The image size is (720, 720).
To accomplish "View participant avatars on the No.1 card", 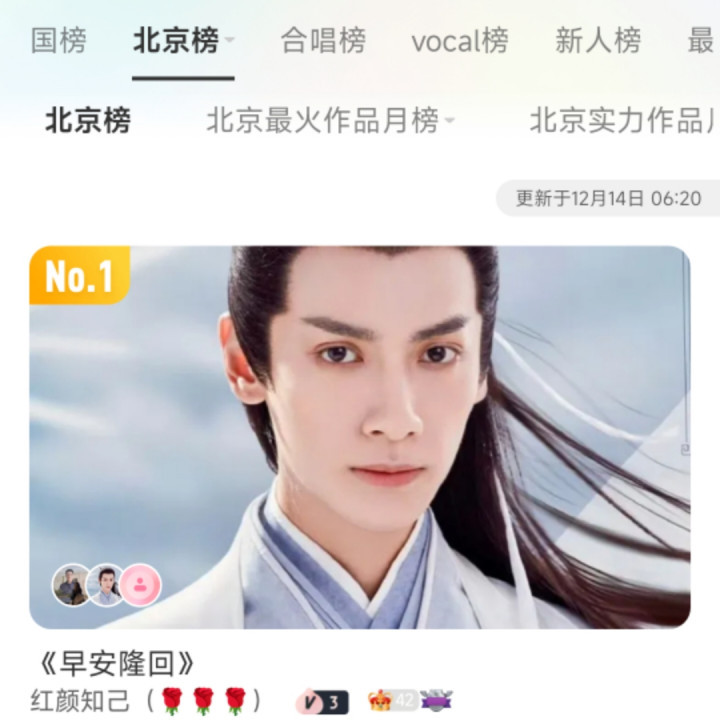I will pos(107,585).
